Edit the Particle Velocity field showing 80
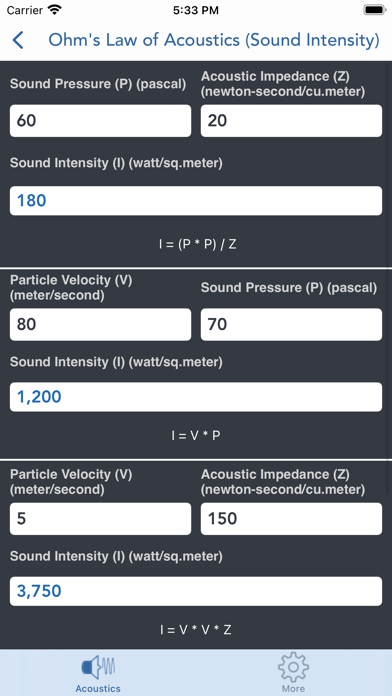 click(x=100, y=324)
